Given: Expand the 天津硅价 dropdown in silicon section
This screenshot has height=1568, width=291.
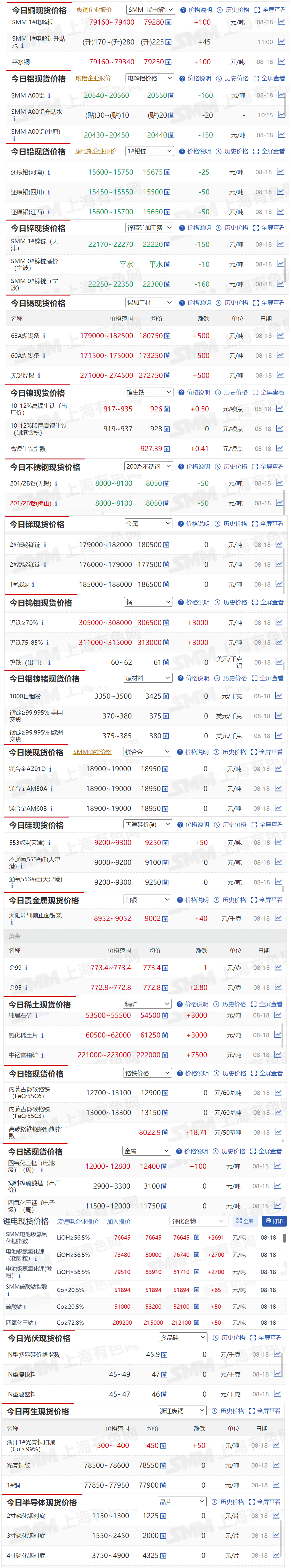Looking at the screenshot, I should pos(148,824).
